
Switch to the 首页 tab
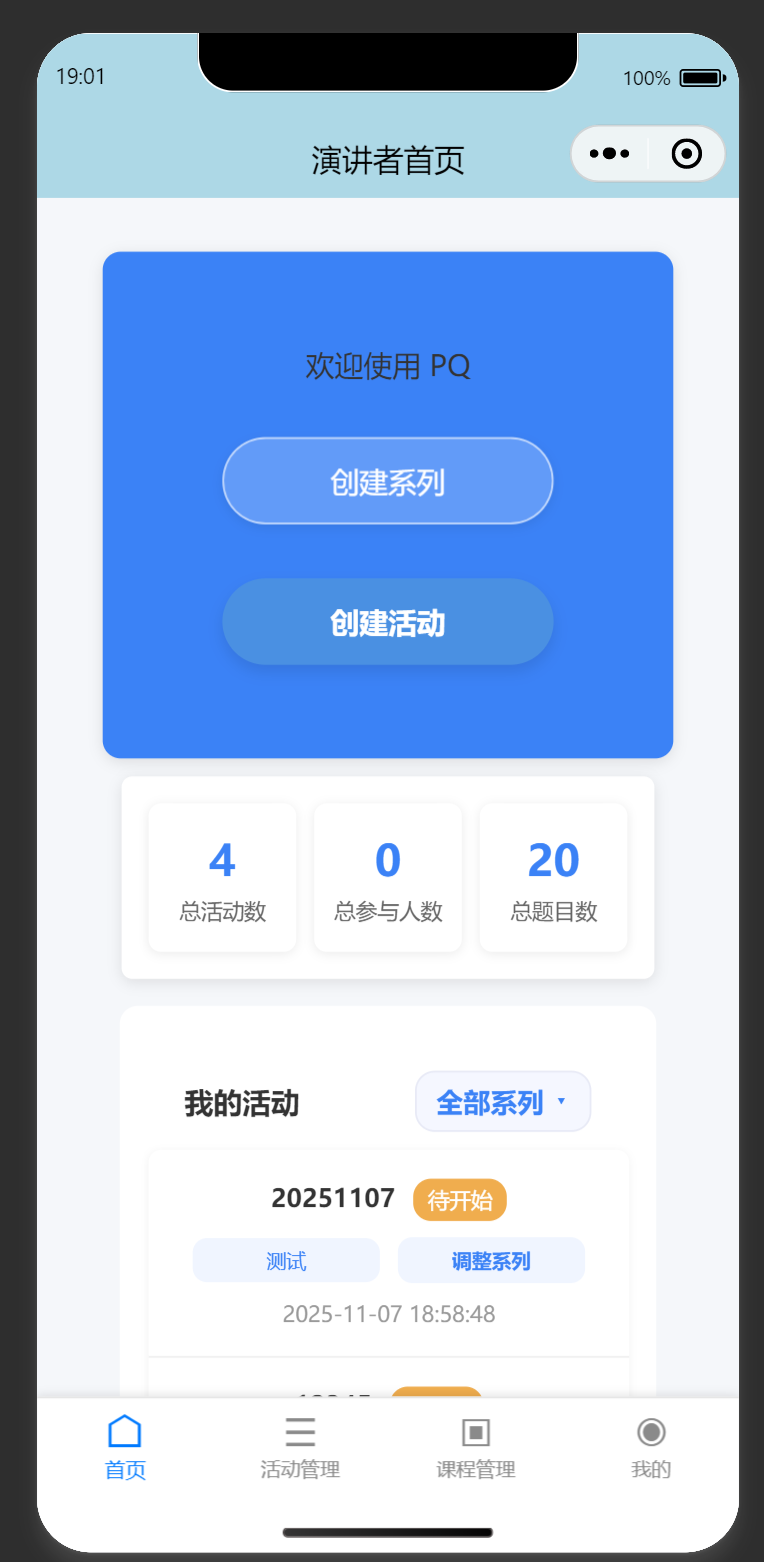point(125,1446)
